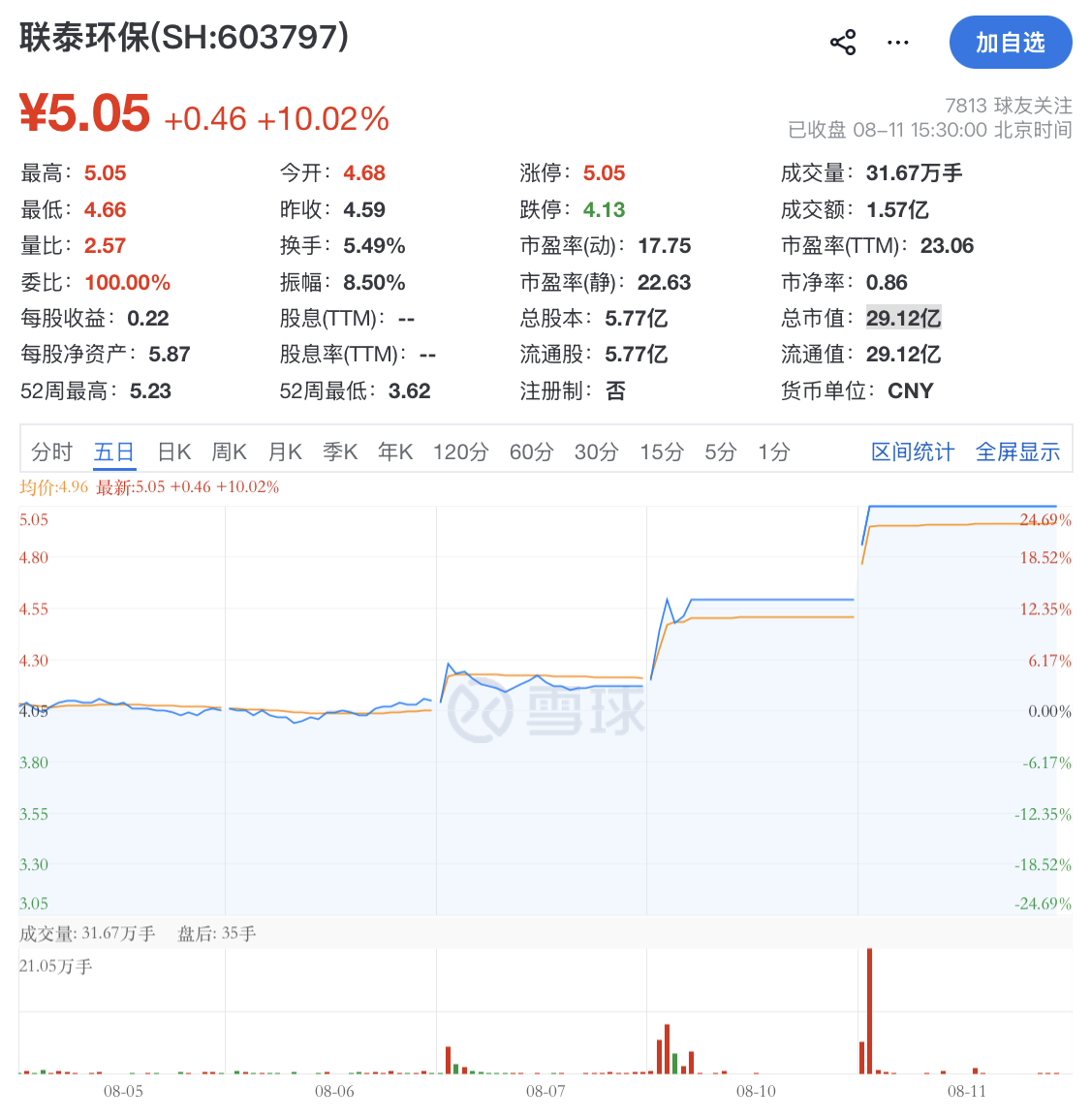1091x1120 pixels.
Task: Select the 五日 chart tab
Action: 114,451
